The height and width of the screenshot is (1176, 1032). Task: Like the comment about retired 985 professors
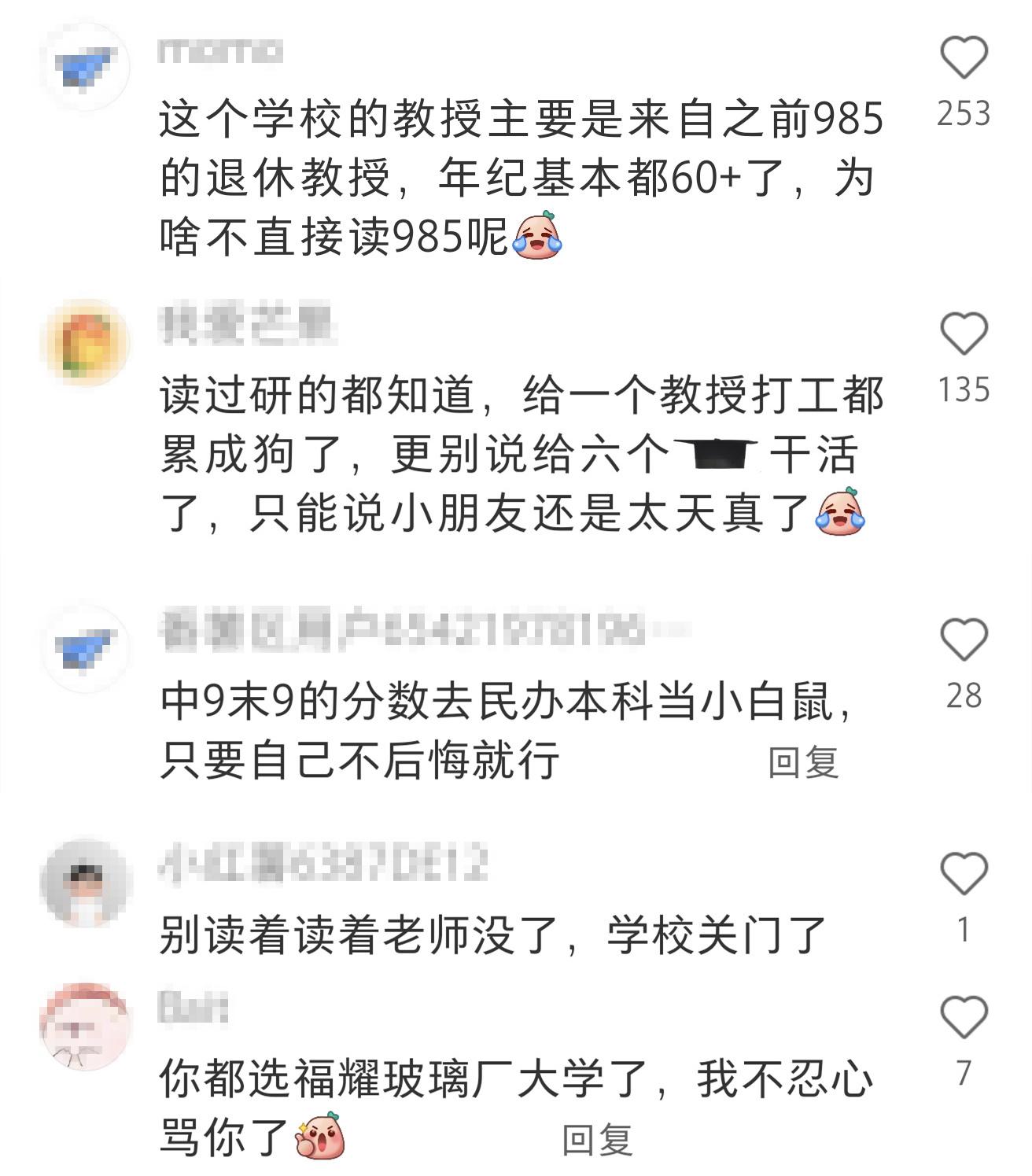coord(964,58)
